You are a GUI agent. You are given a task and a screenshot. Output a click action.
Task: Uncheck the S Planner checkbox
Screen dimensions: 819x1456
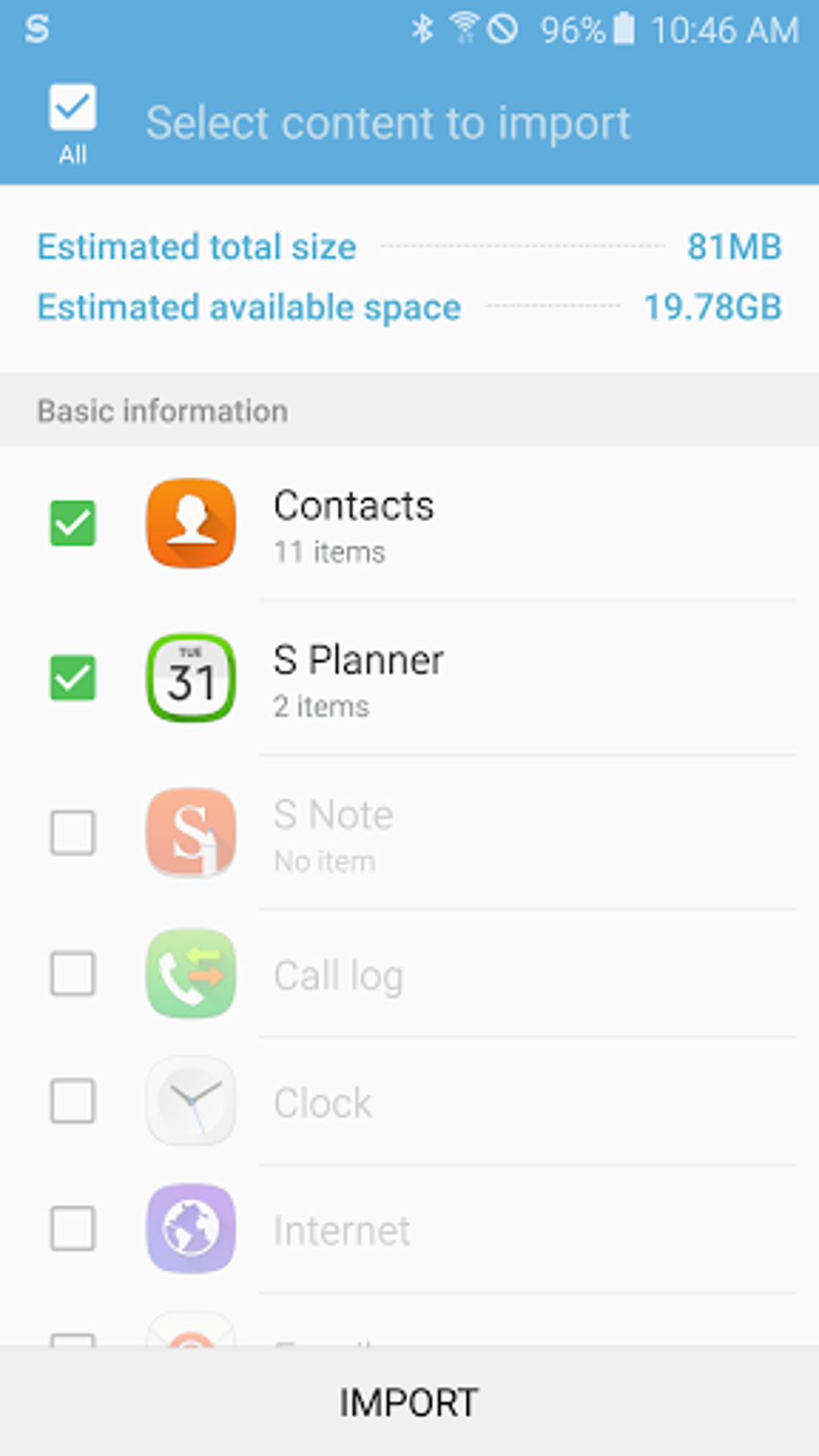tap(73, 678)
